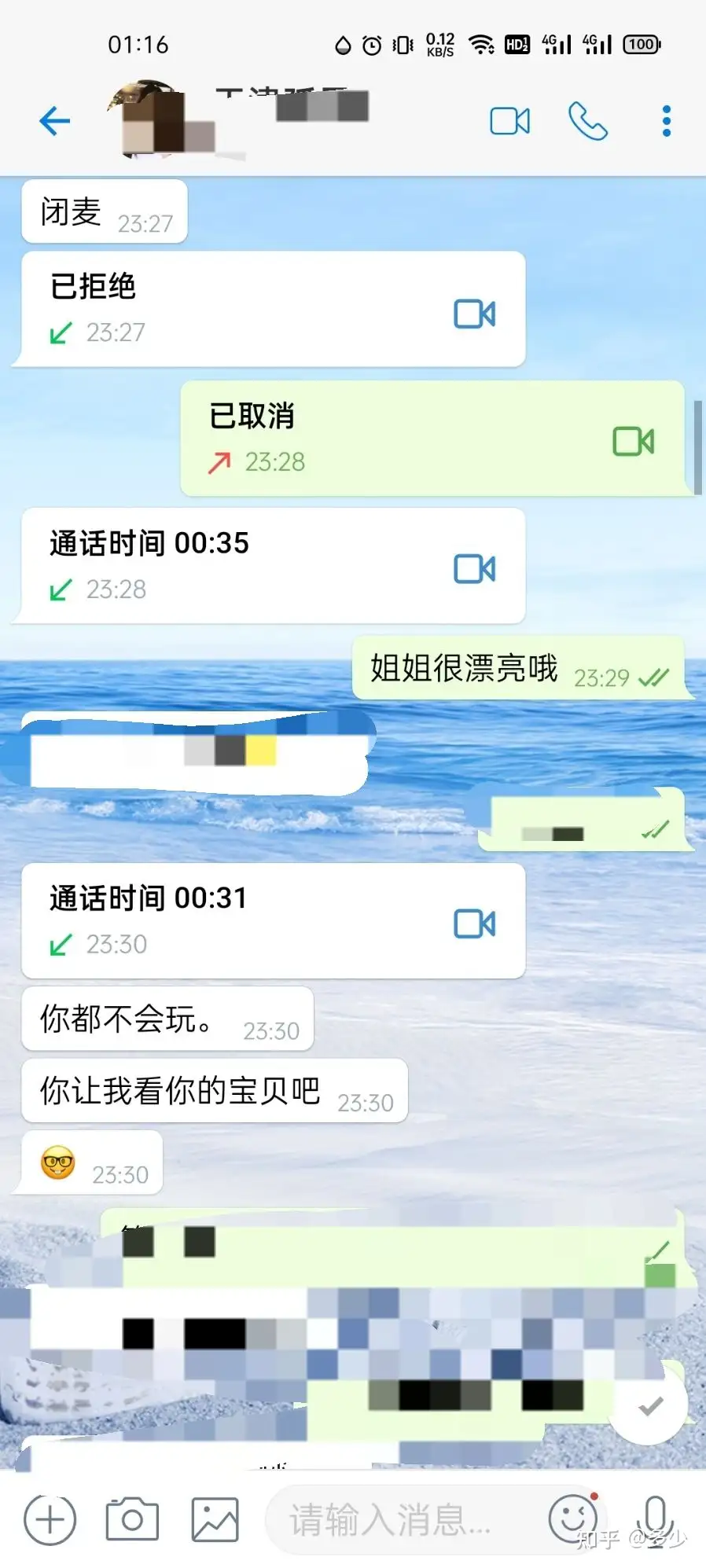Start a voice call with this contact
This screenshot has height=1568, width=706.
[587, 121]
